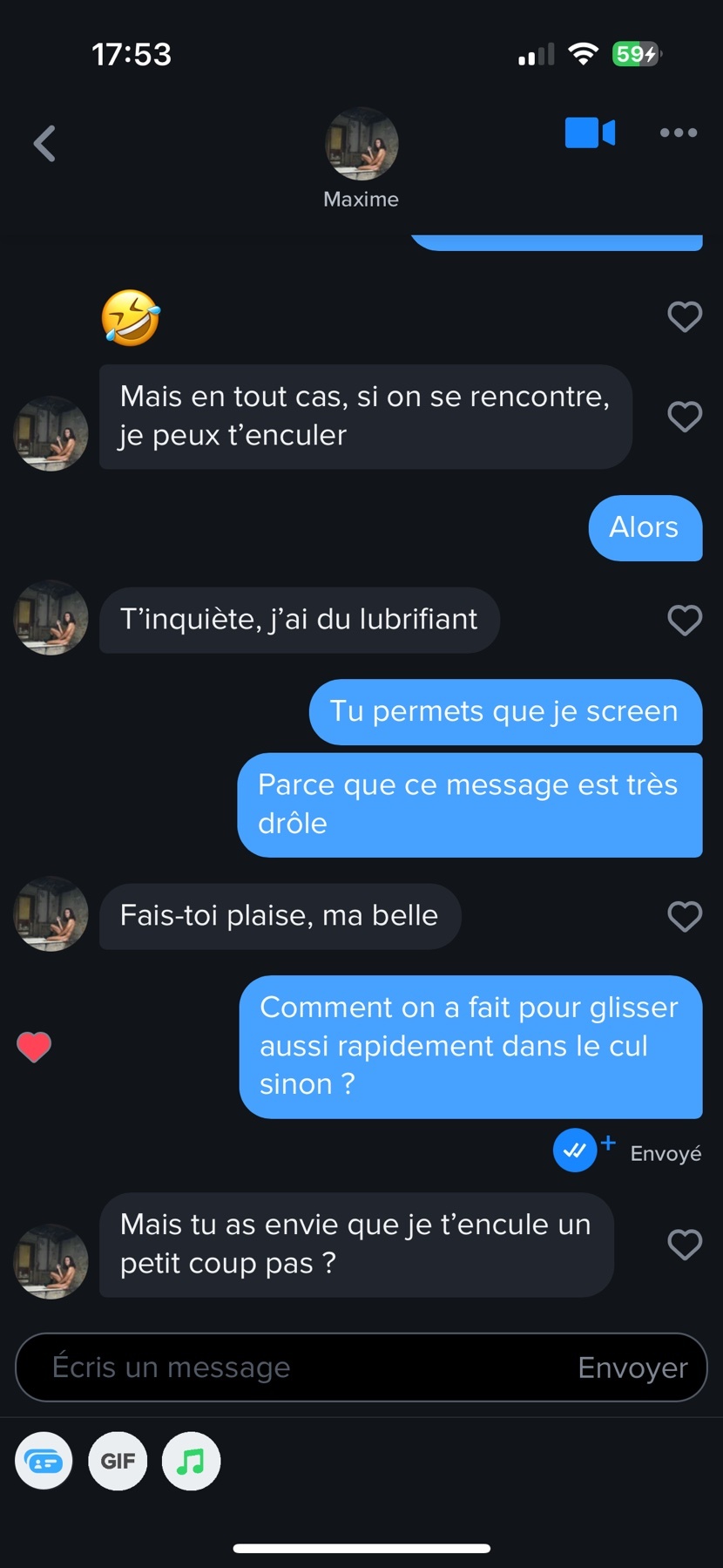Like the message ending with "petit coup pas ?"
Image resolution: width=723 pixels, height=1568 pixels.
point(685,1245)
